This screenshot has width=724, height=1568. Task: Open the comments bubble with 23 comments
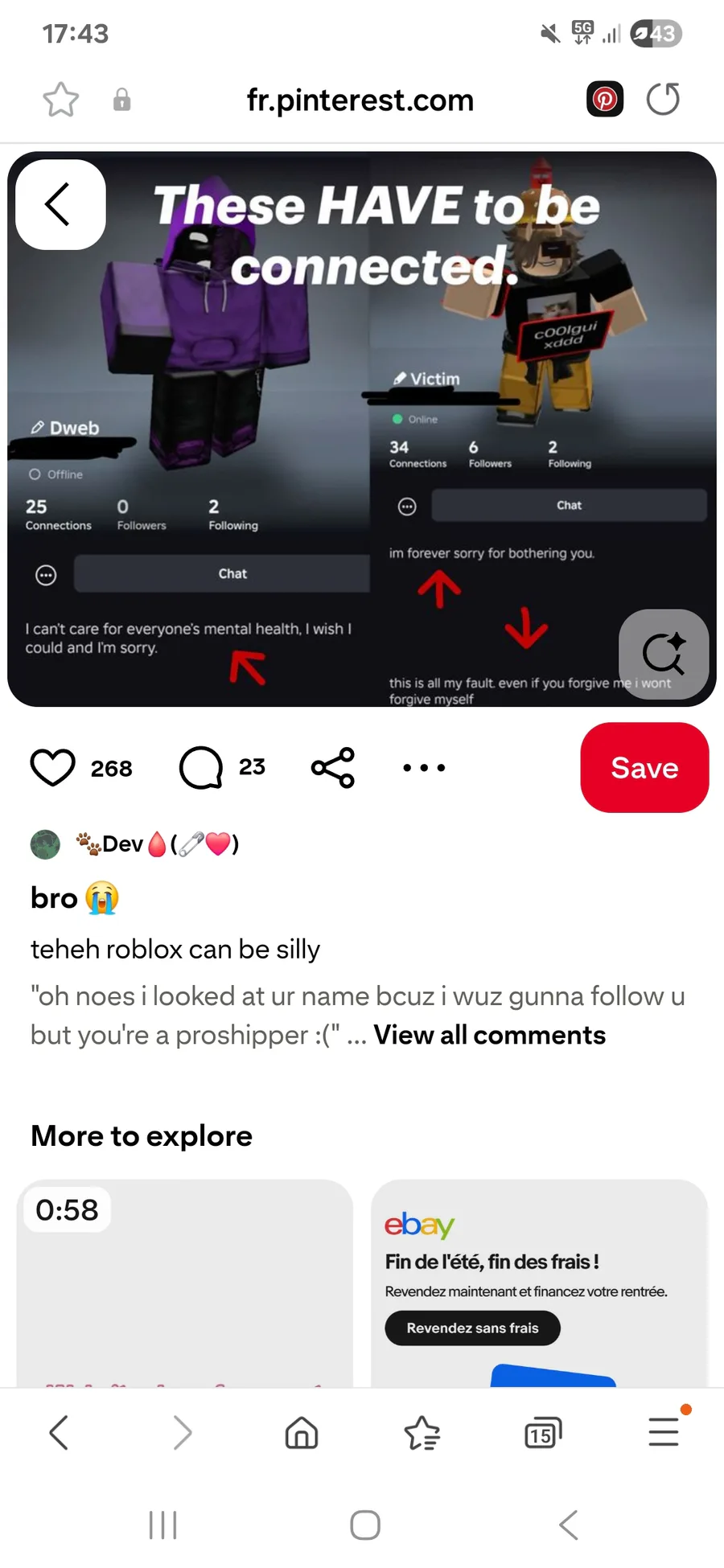click(201, 768)
